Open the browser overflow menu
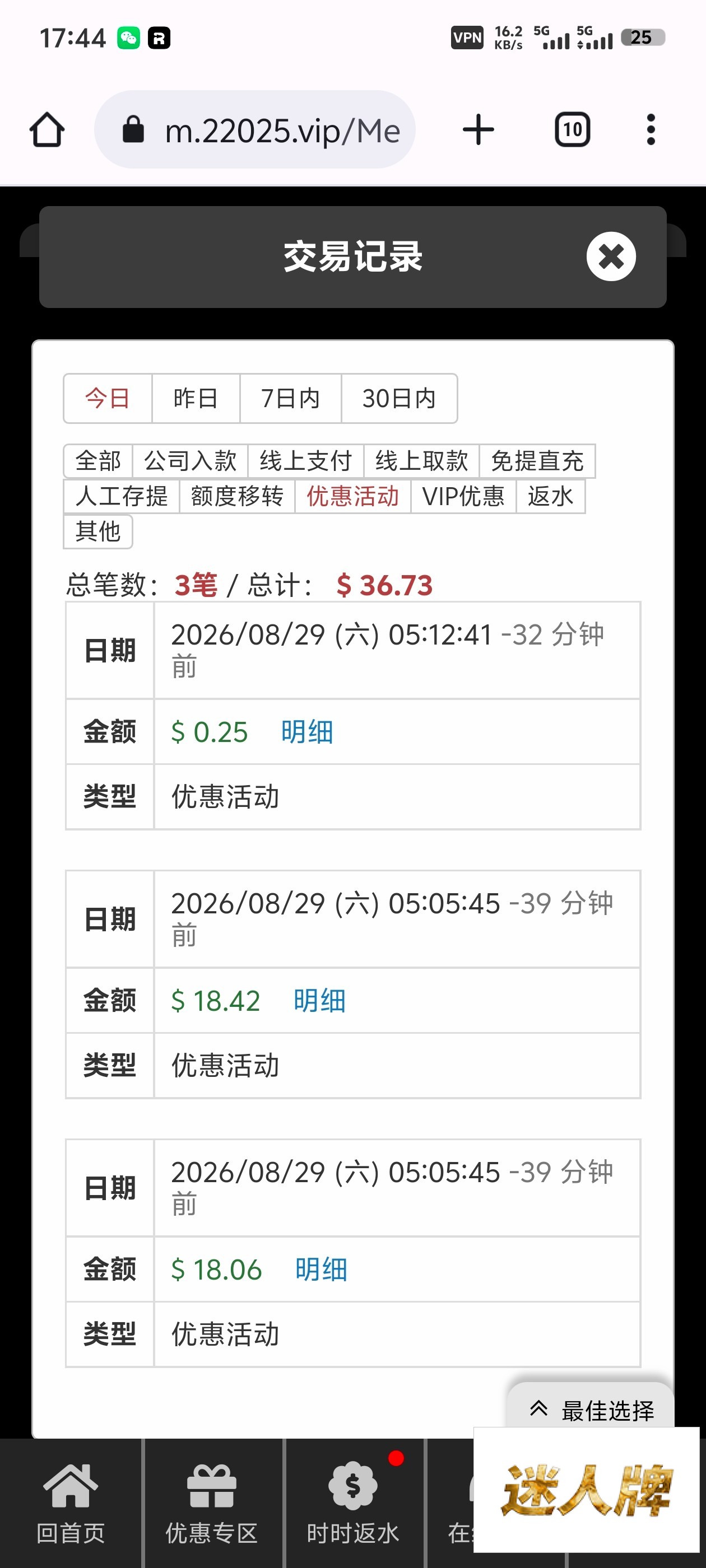 (x=651, y=130)
